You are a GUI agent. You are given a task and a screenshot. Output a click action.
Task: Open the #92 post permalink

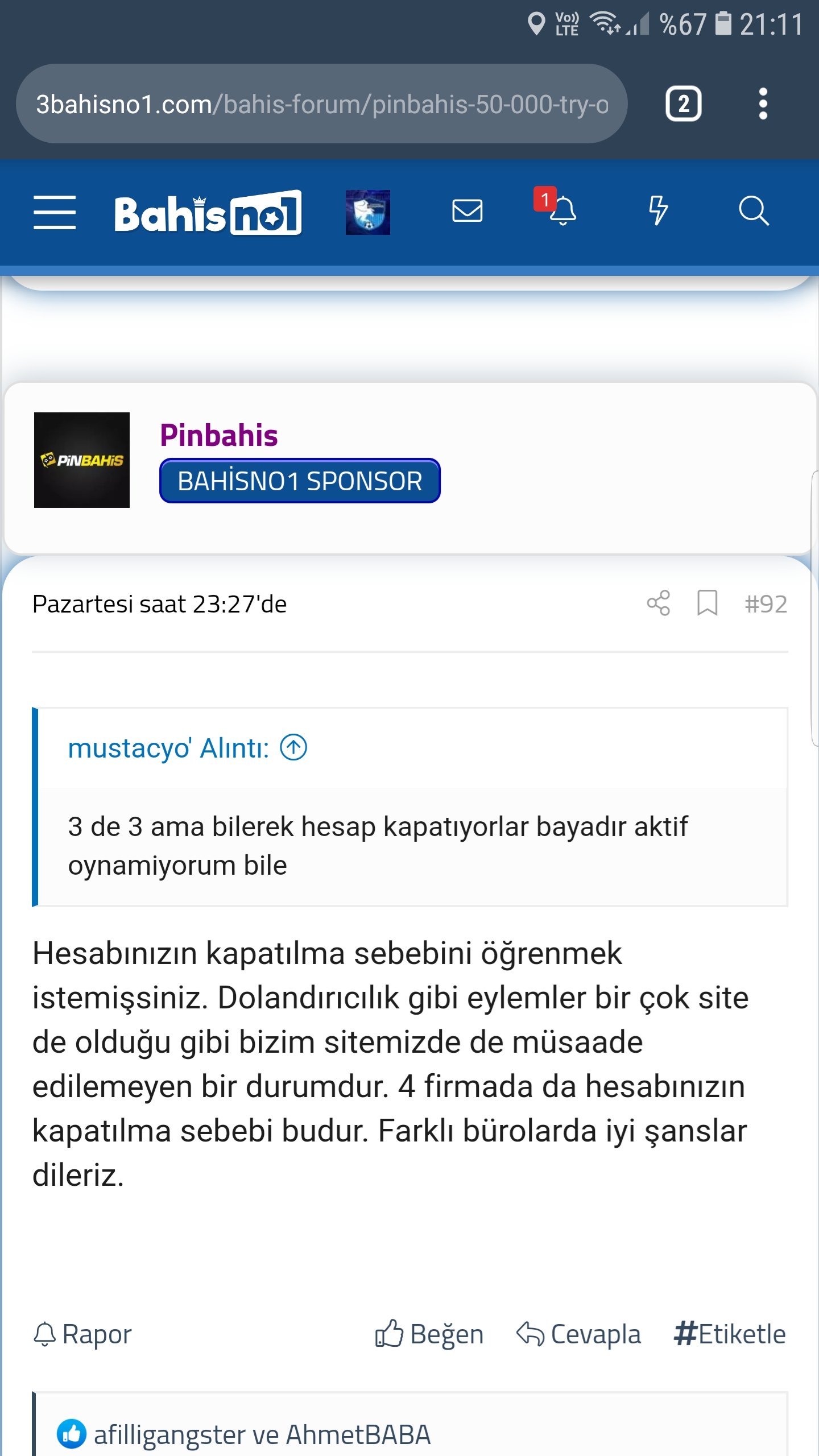pos(766,604)
